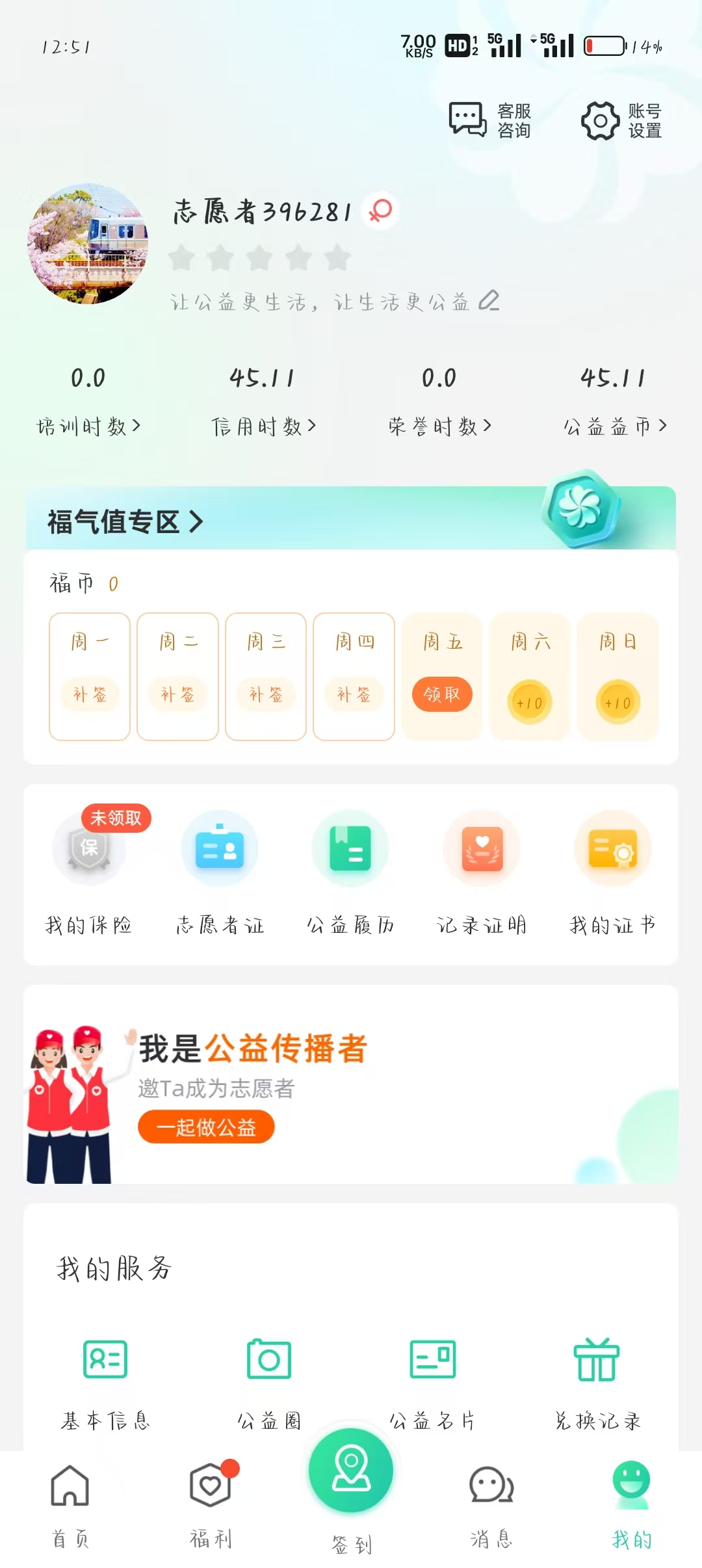The height and width of the screenshot is (1568, 702).
Task: Open 客服咨询 customer service chat
Action: click(490, 120)
